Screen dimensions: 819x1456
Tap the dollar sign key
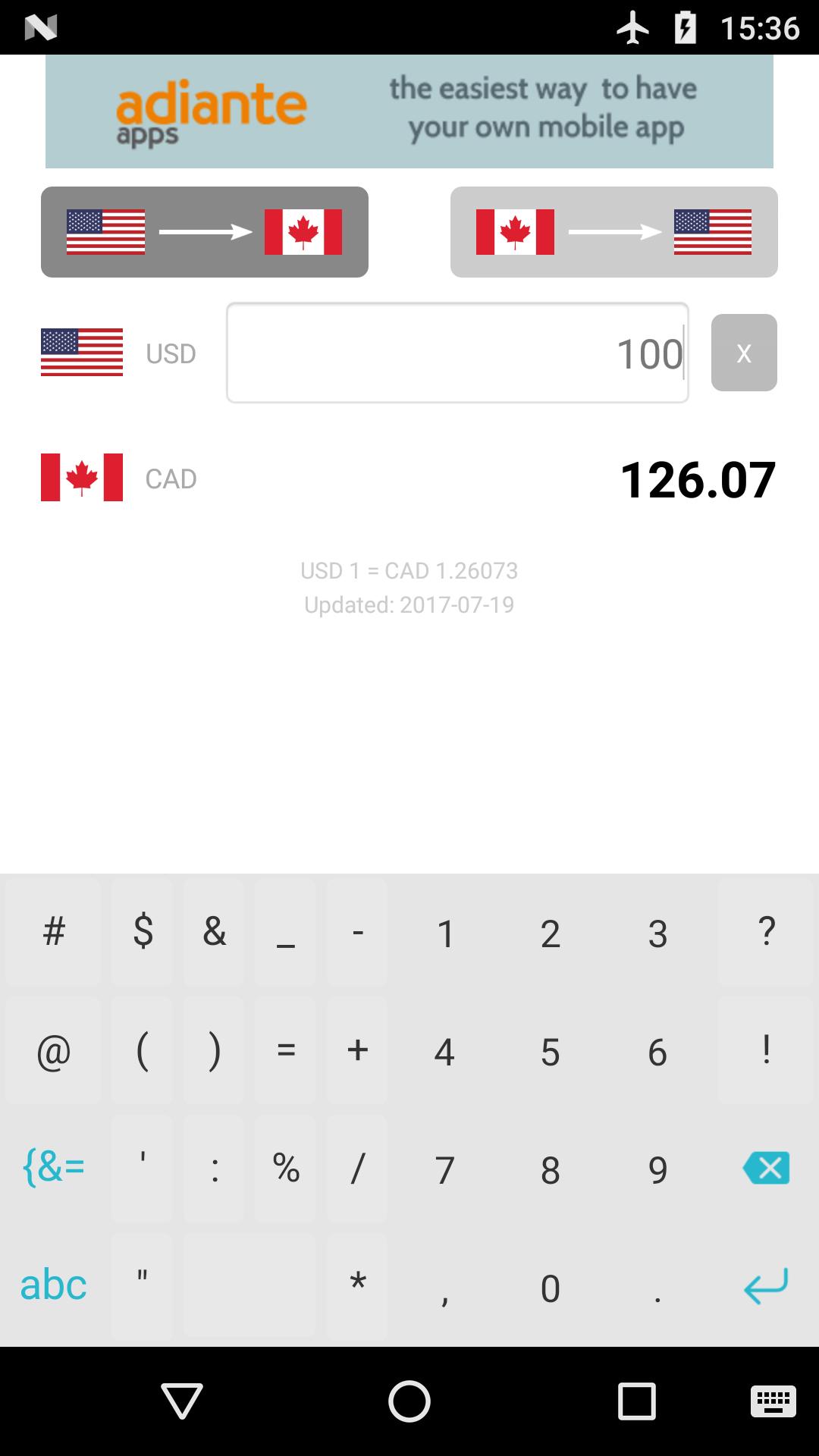click(142, 934)
